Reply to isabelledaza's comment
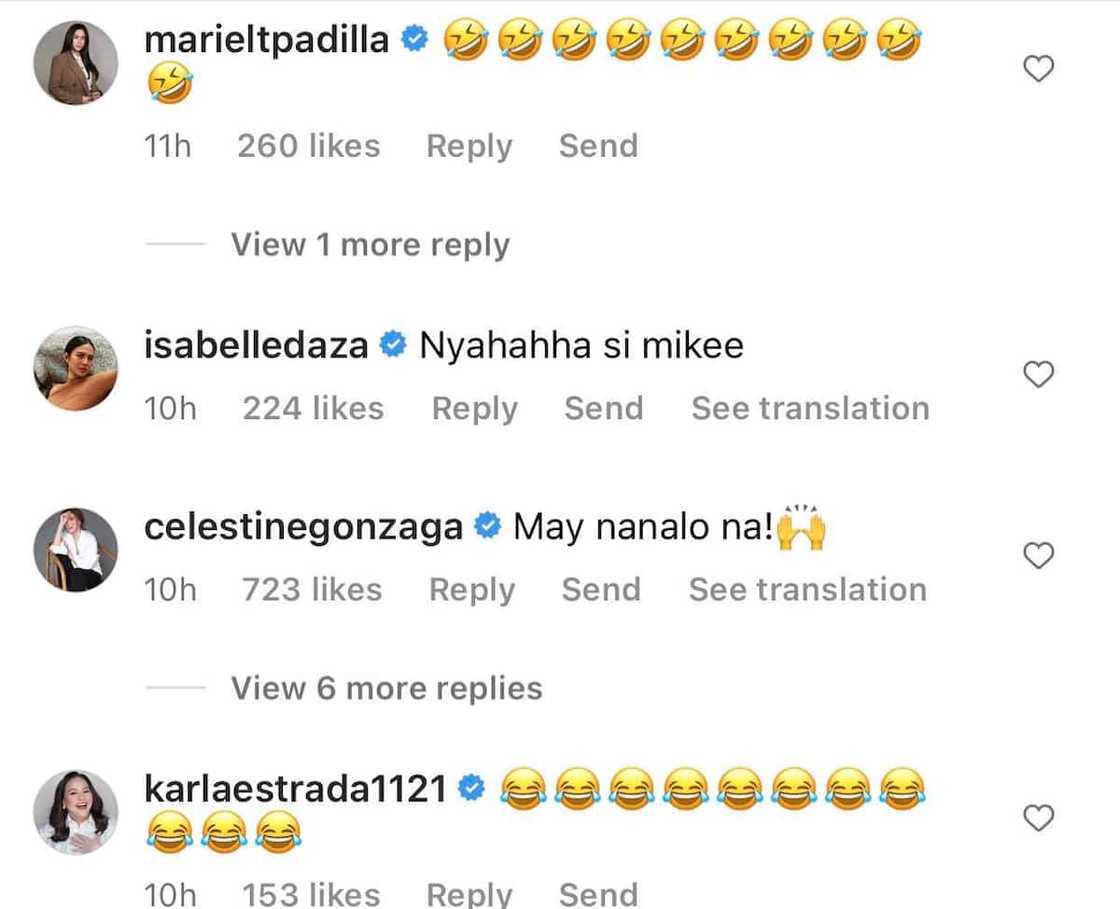The height and width of the screenshot is (909, 1120). [x=474, y=409]
